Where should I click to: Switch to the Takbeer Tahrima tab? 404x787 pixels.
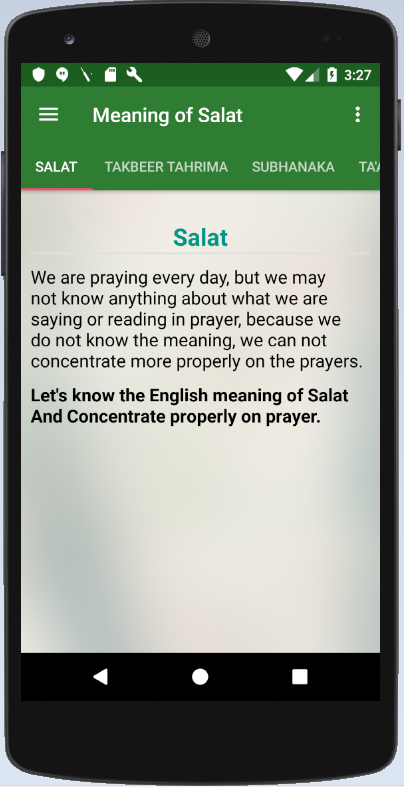coord(166,167)
